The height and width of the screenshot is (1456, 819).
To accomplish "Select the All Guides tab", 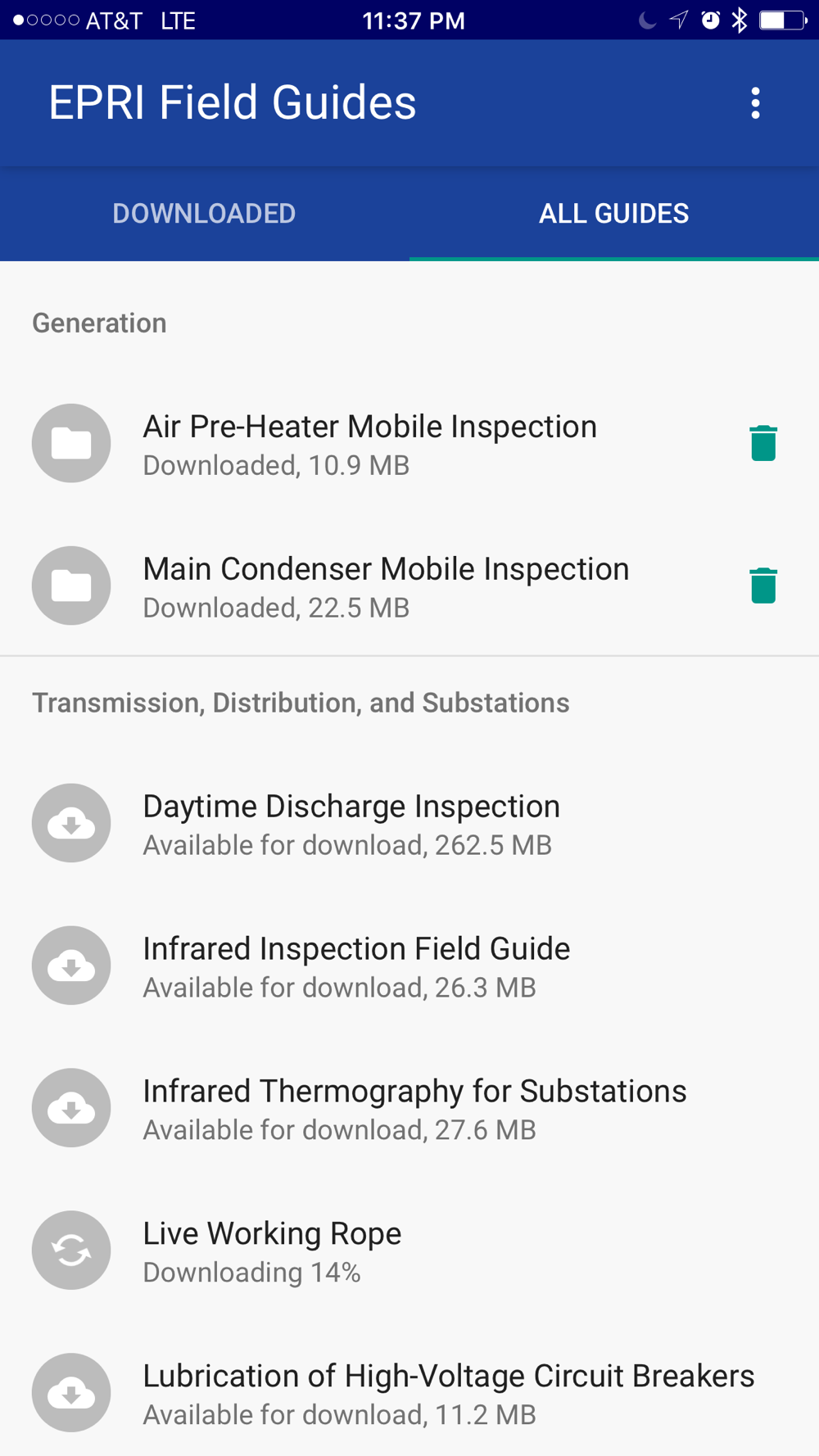I will point(614,214).
